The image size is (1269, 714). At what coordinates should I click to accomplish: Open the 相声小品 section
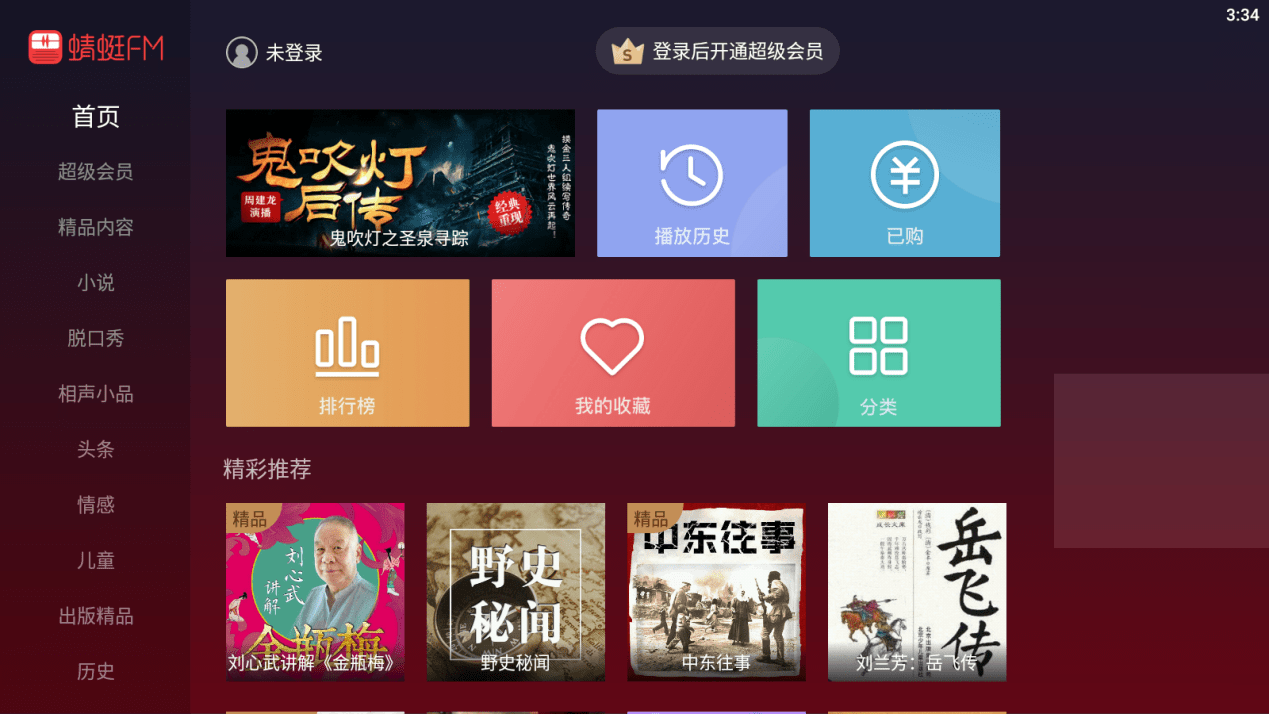[x=95, y=394]
